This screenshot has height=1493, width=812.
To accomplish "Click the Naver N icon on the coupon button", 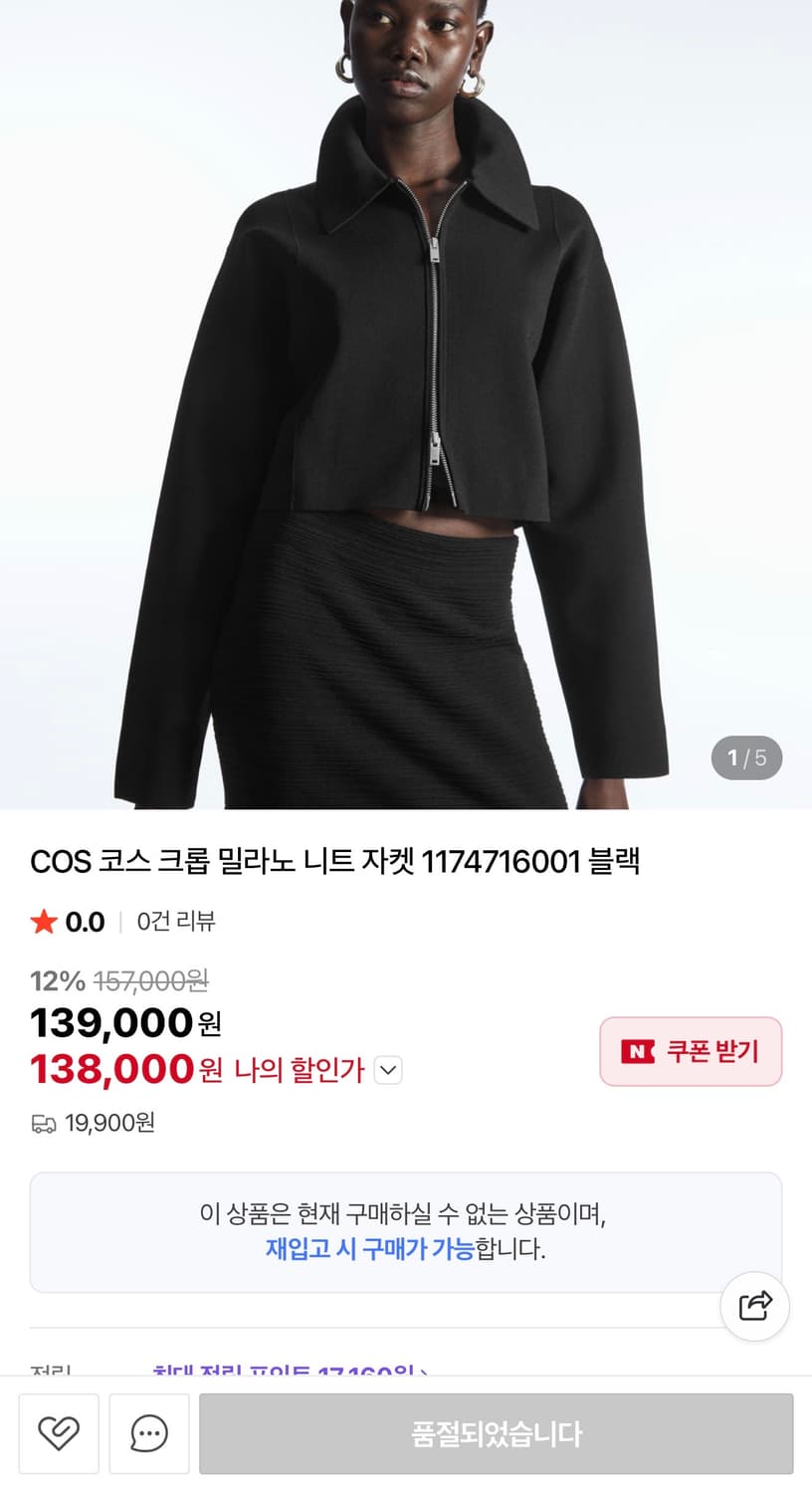I will [639, 1051].
